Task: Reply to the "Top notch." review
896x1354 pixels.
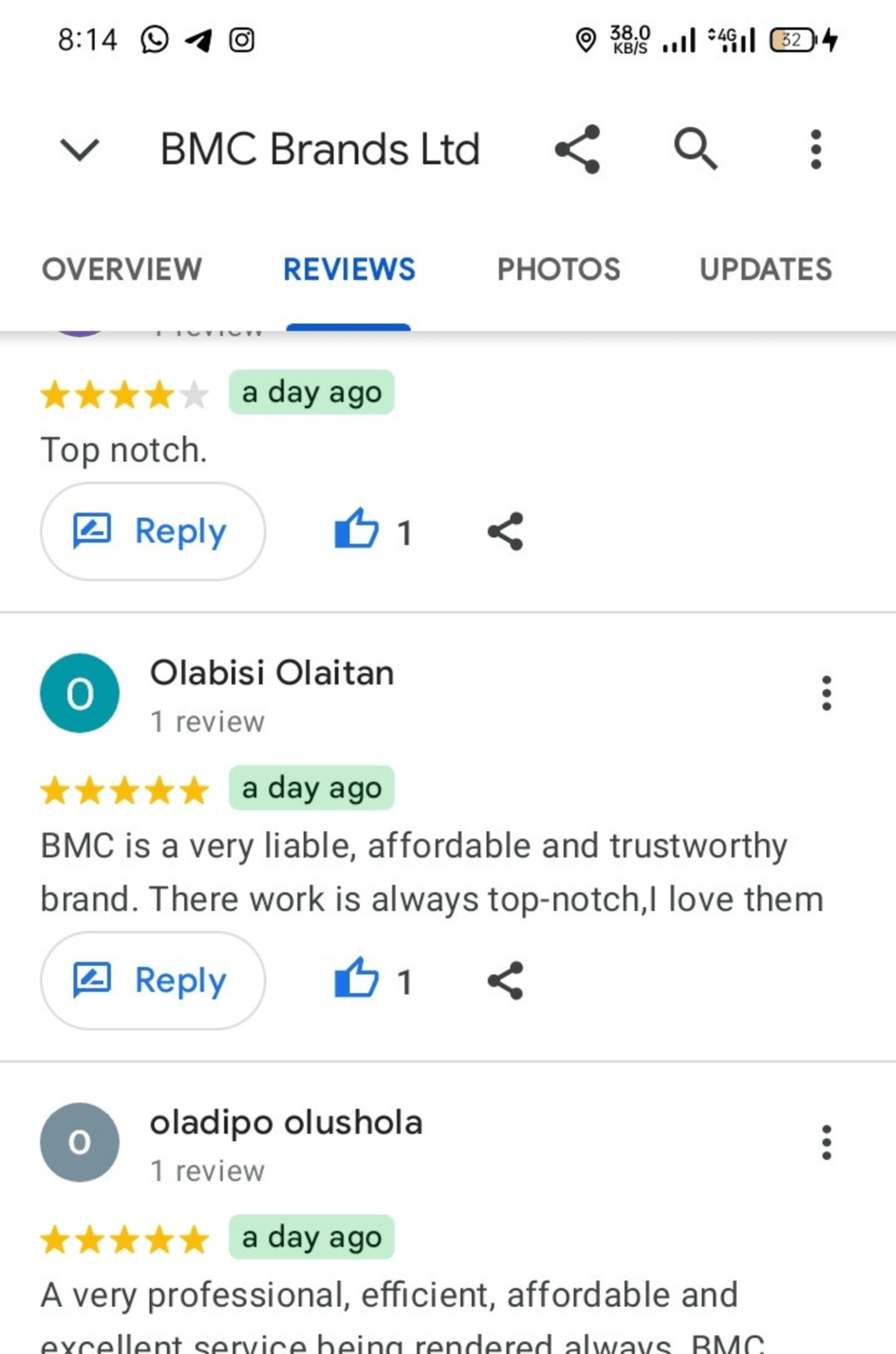Action: click(152, 531)
